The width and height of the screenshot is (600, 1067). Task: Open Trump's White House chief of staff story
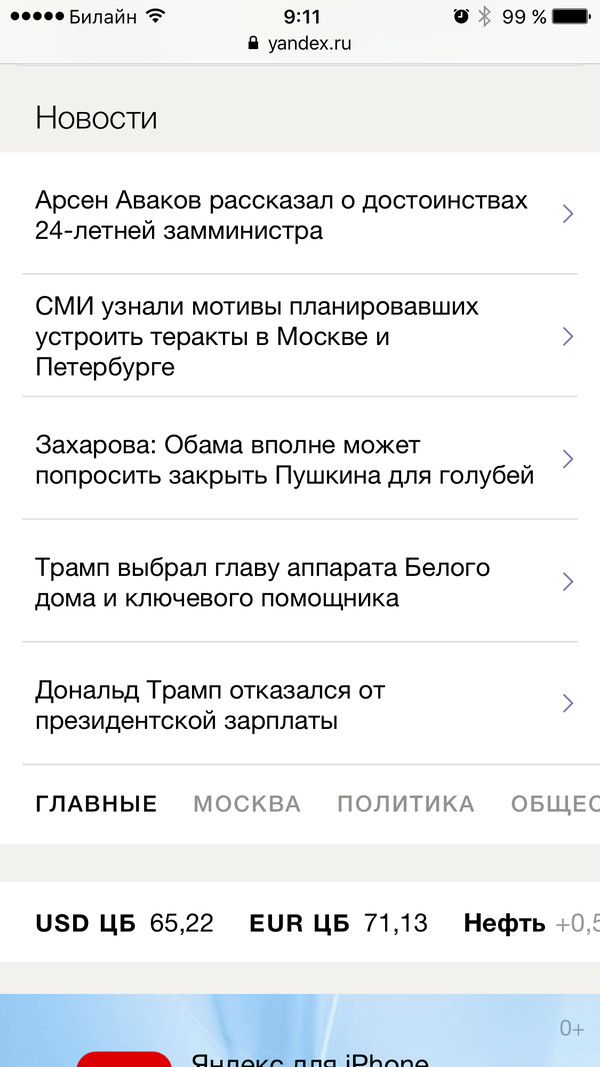point(262,582)
